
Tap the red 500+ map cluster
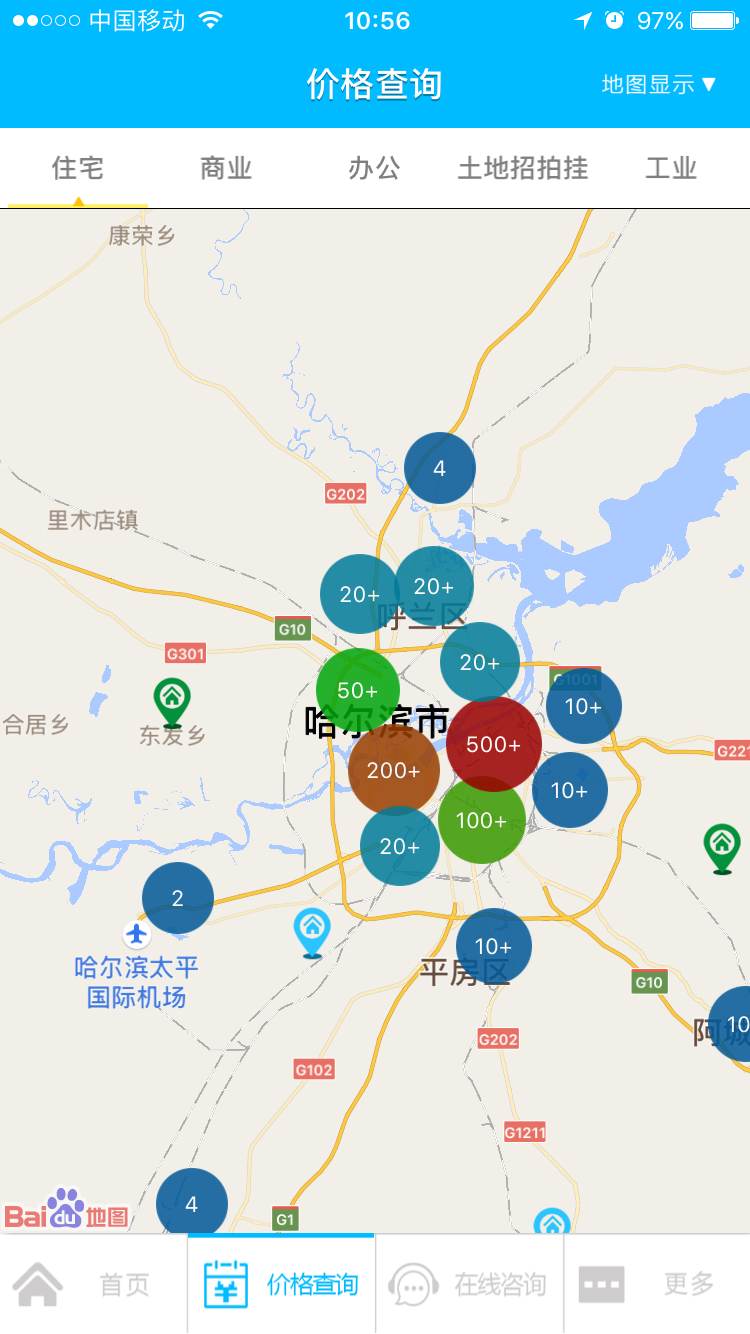(494, 745)
